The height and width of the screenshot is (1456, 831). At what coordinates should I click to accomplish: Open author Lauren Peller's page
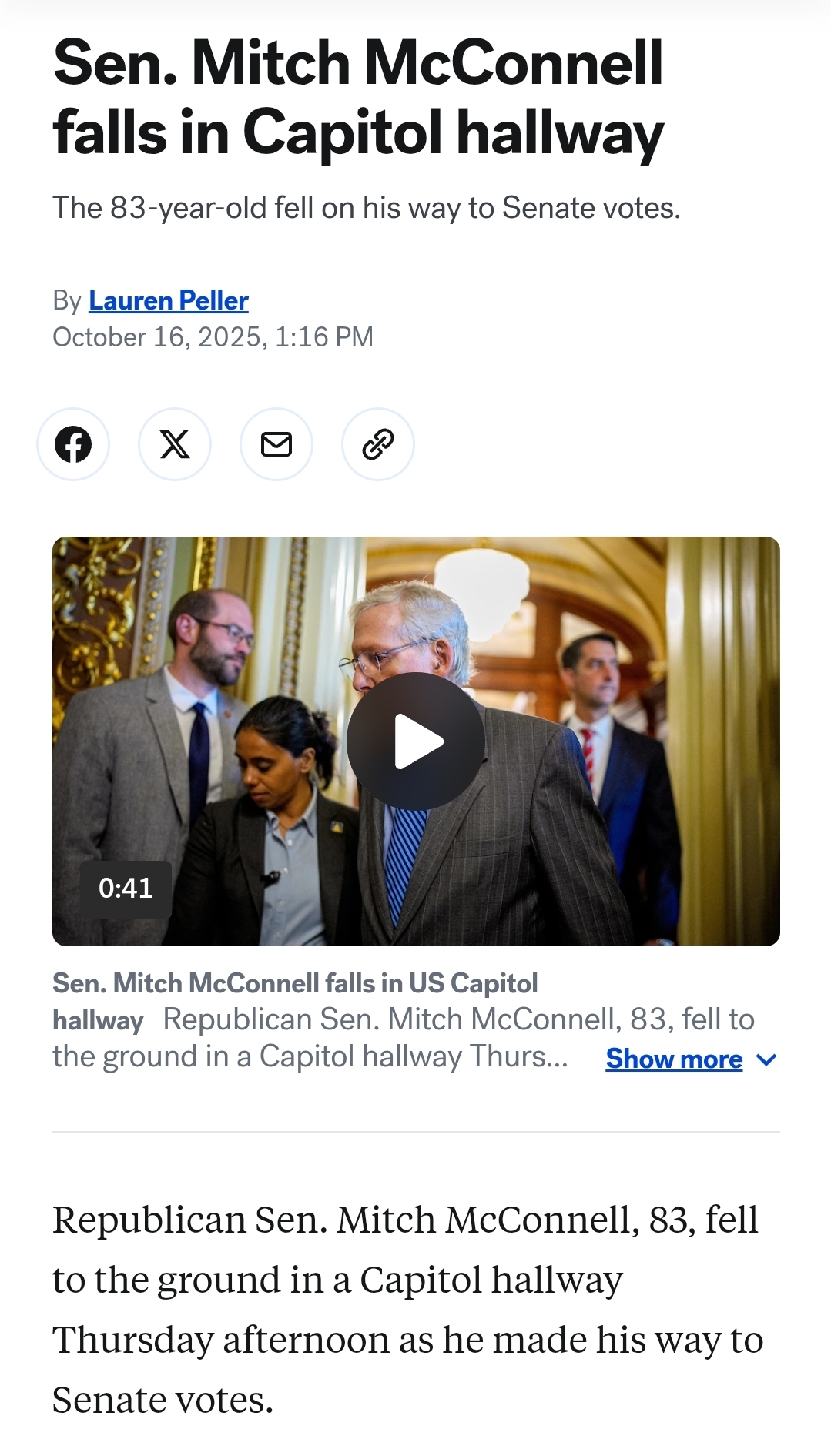[169, 300]
